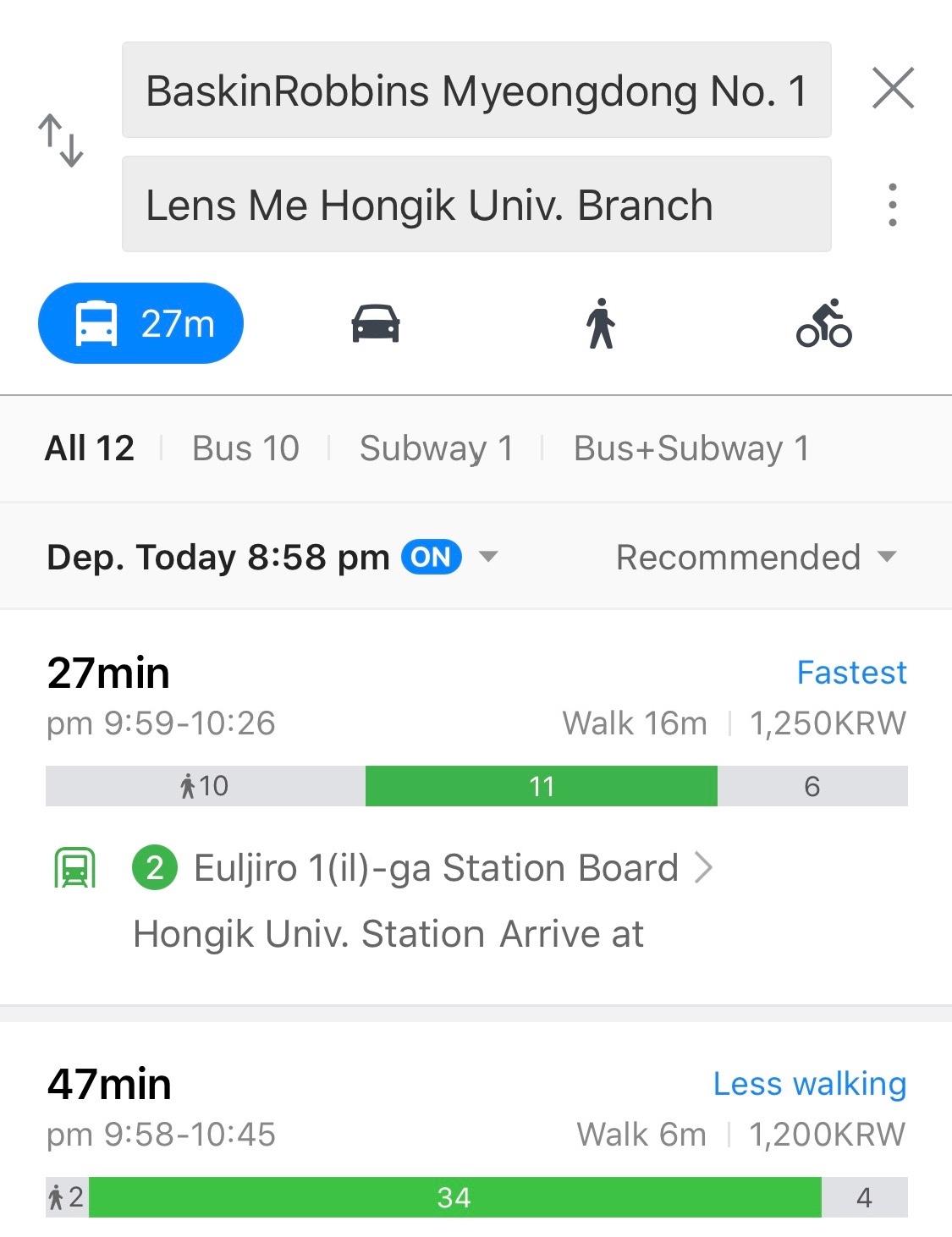
Task: Filter by Subway 1 route
Action: coord(436,448)
